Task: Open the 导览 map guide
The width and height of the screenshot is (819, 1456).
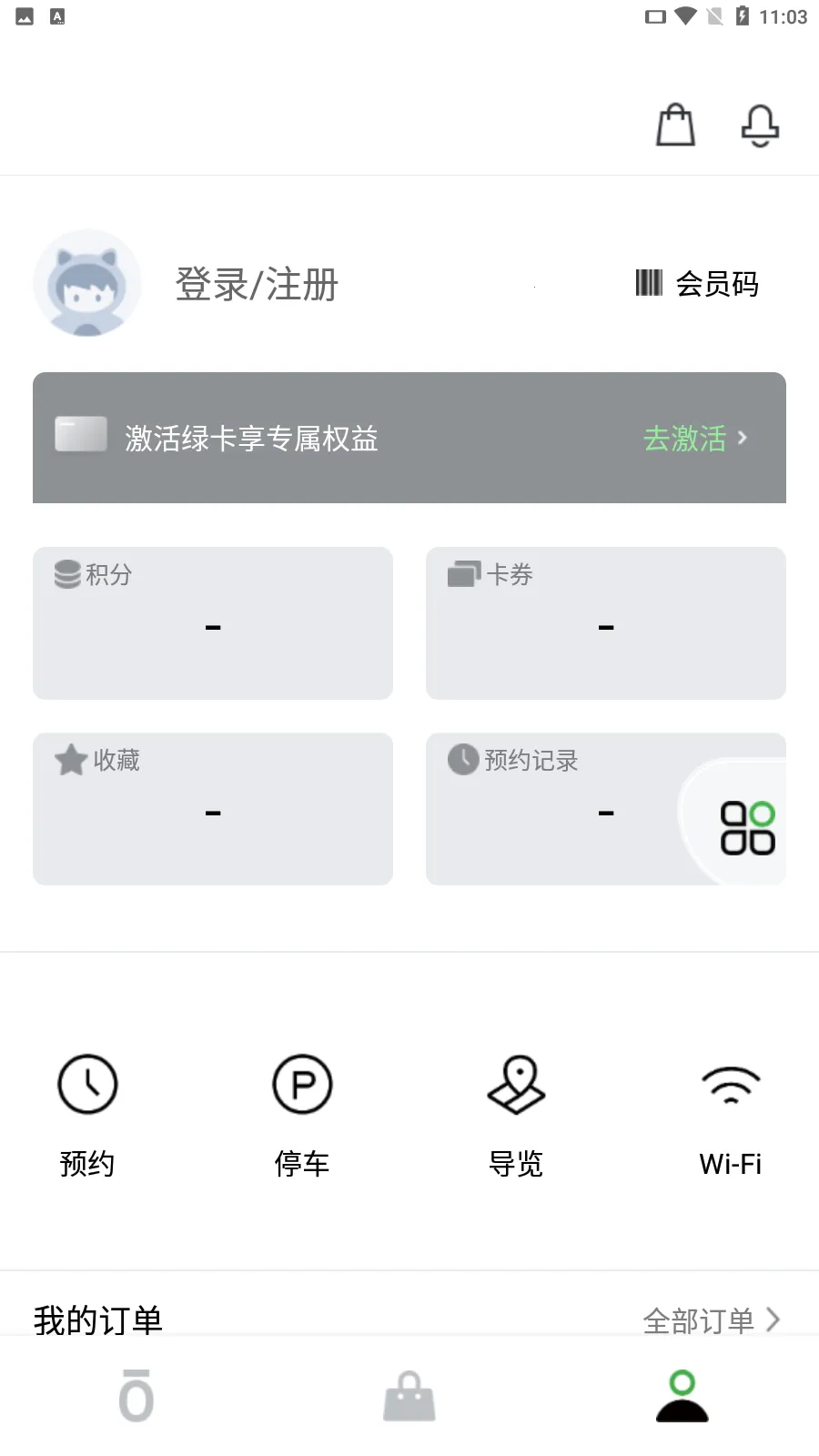Action: (516, 1112)
